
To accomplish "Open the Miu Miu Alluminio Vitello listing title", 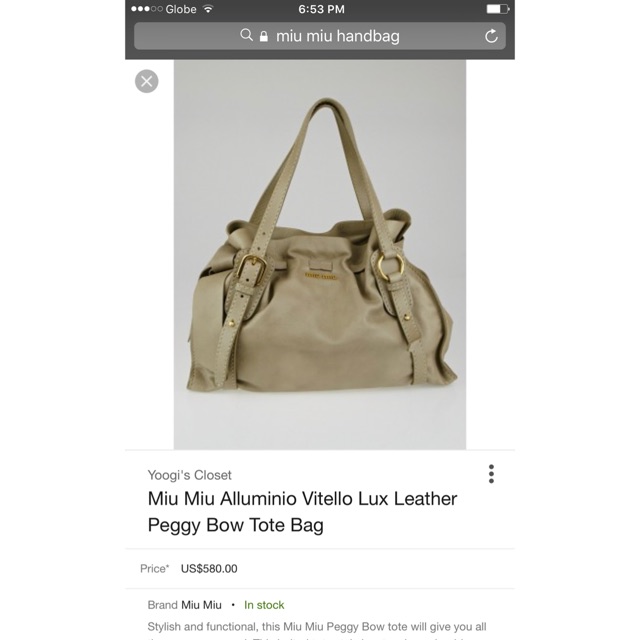I will [x=303, y=511].
